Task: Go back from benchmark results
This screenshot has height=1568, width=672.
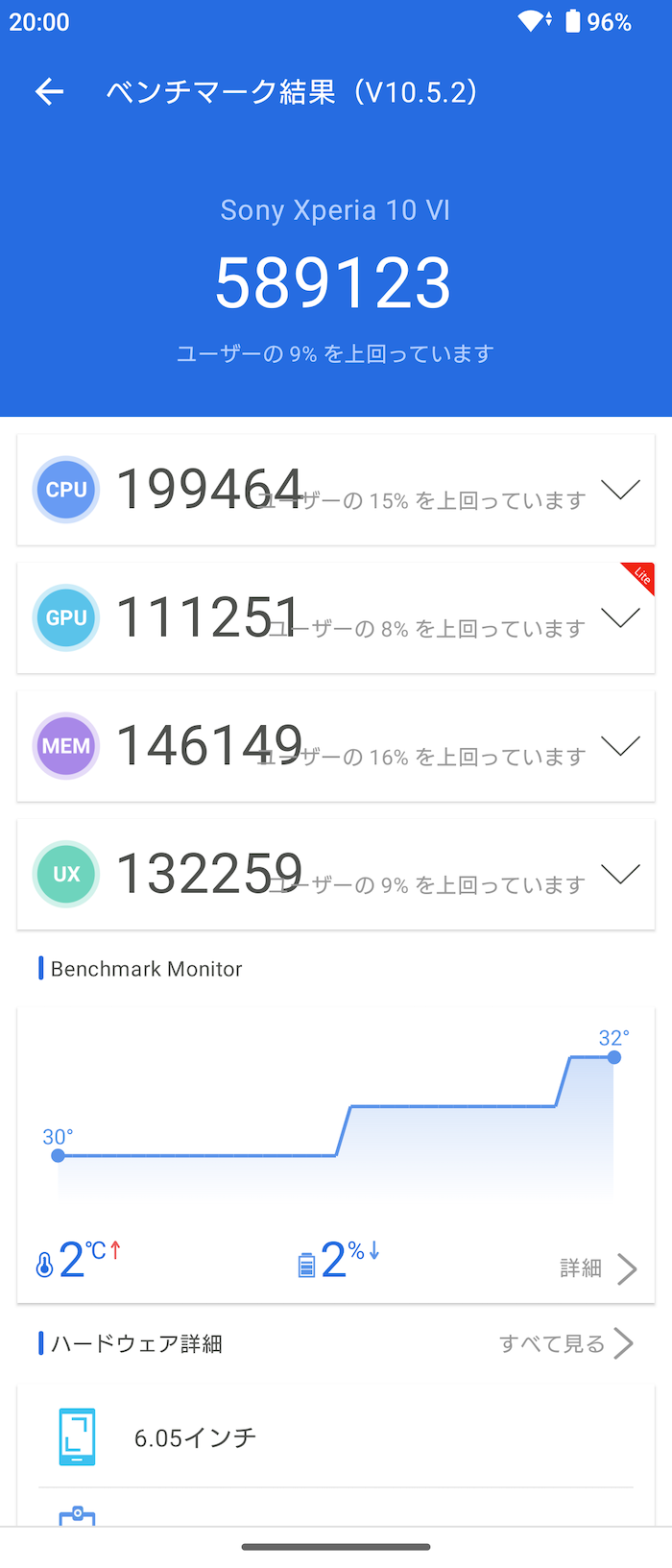Action: click(49, 92)
